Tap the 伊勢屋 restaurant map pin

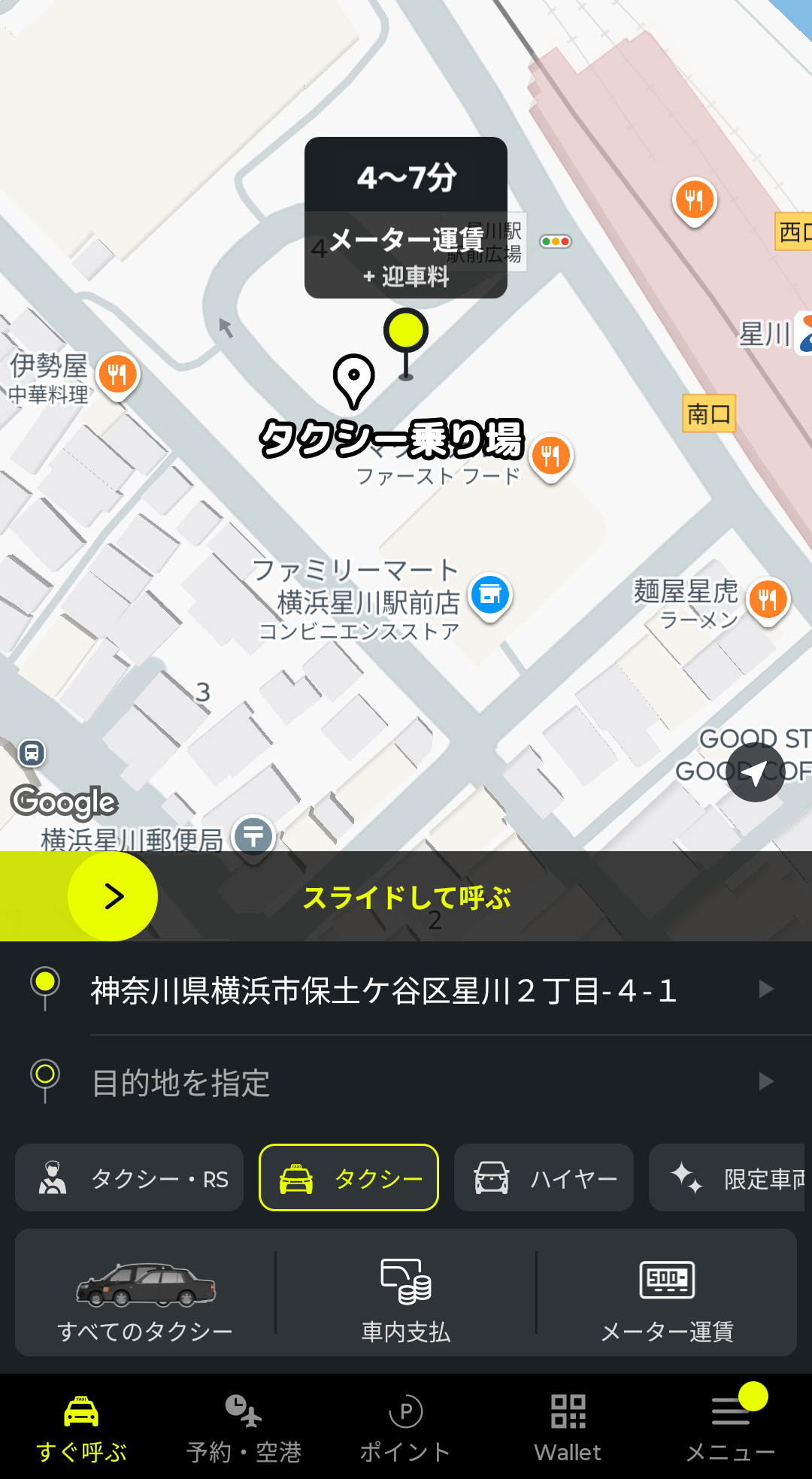[117, 374]
